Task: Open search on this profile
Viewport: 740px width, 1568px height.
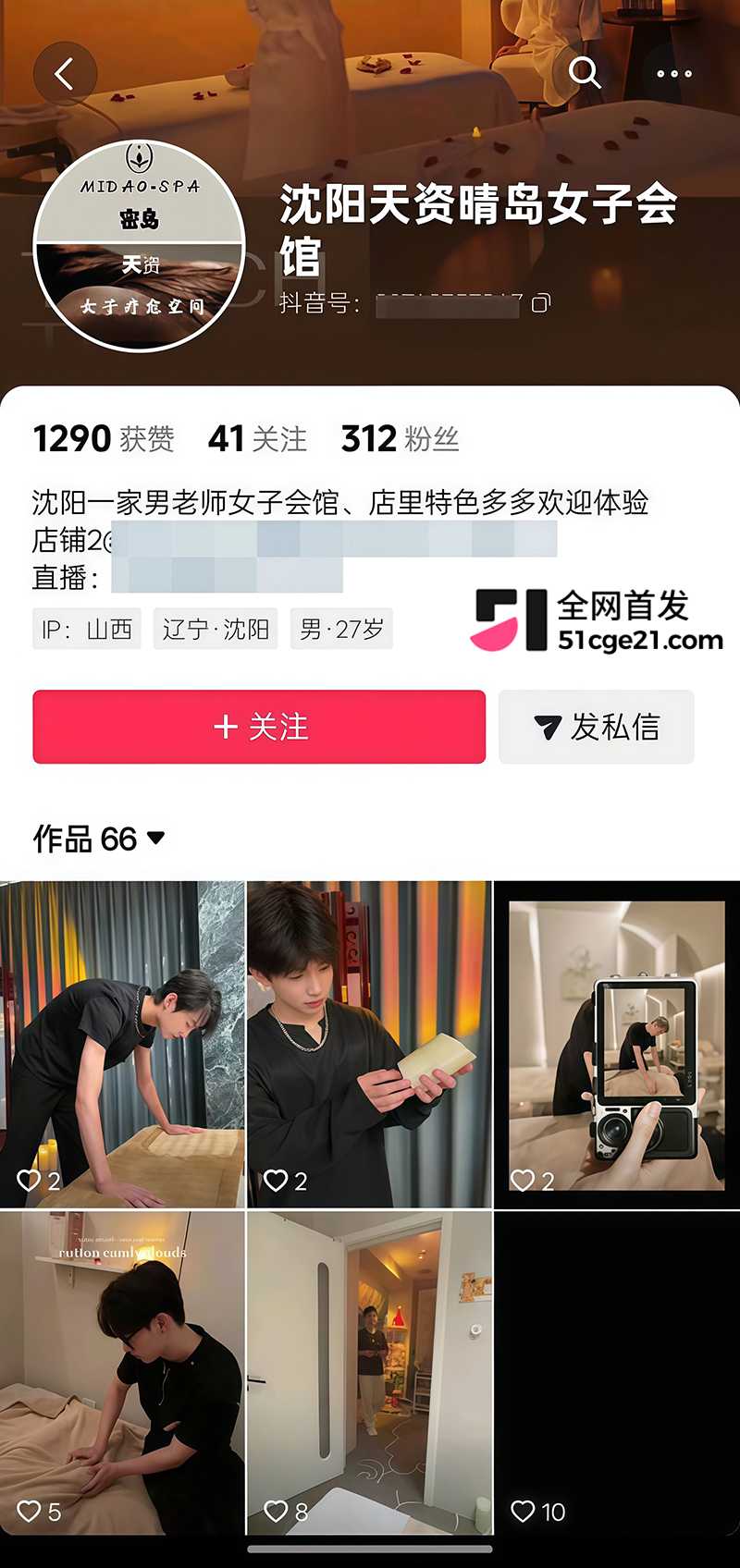Action: pyautogui.click(x=584, y=73)
